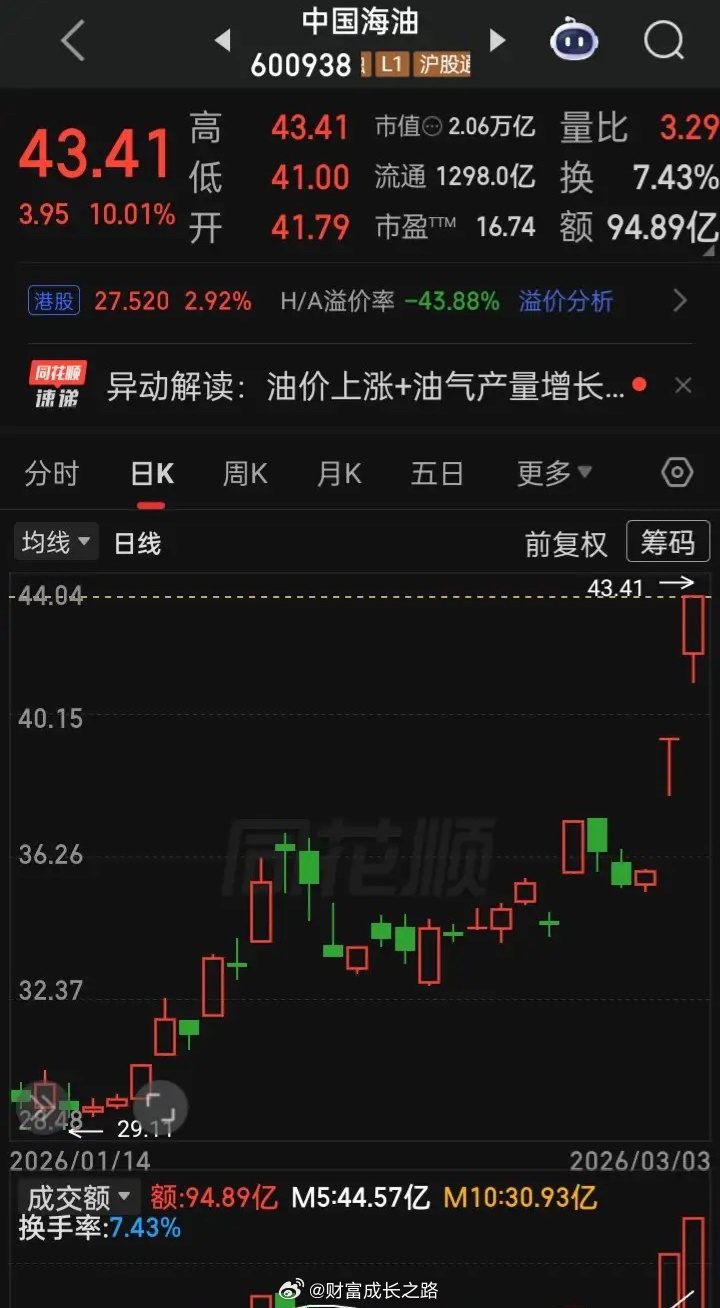Open chart settings via the target circle icon

pyautogui.click(x=676, y=472)
